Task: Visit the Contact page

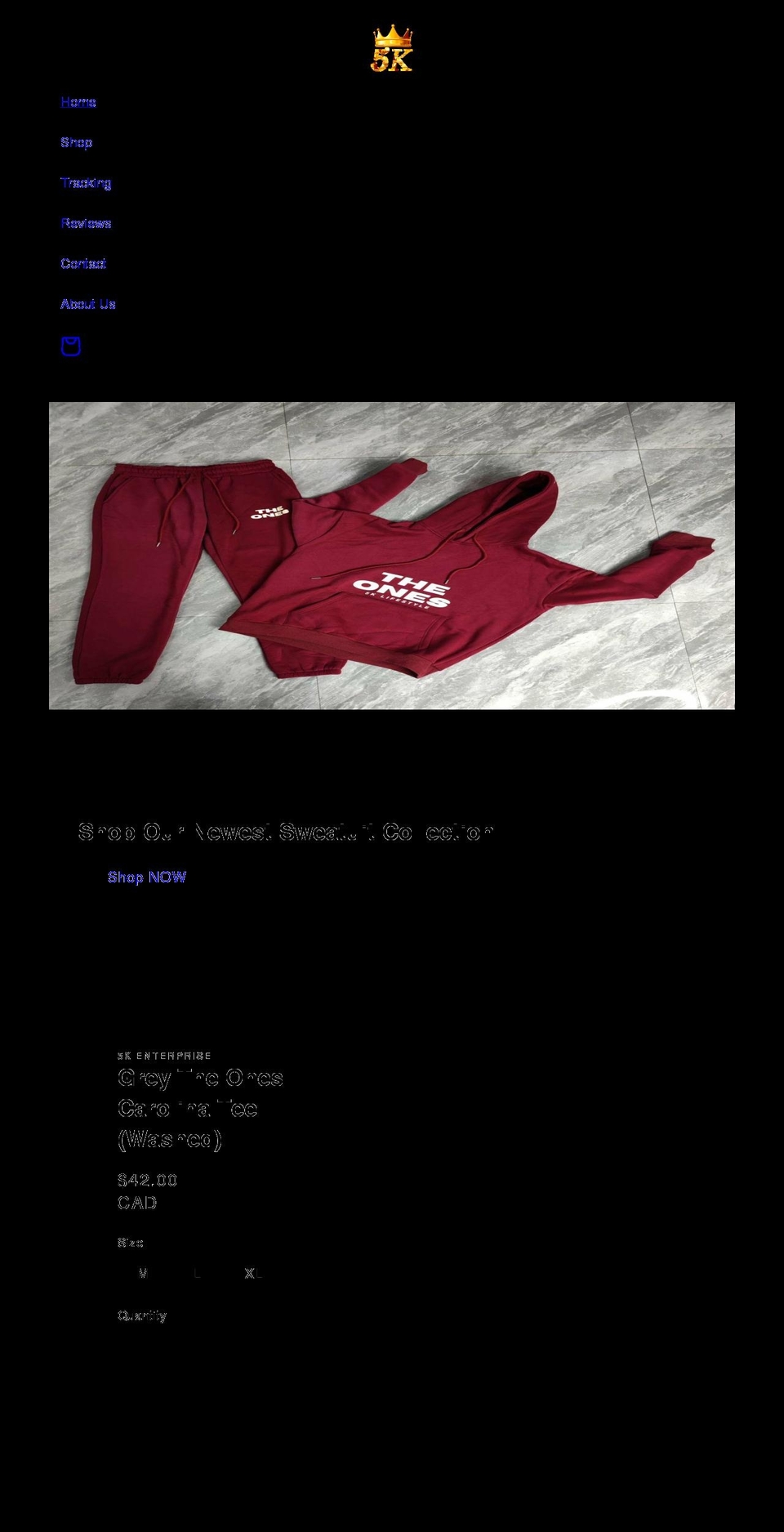Action: [x=82, y=263]
